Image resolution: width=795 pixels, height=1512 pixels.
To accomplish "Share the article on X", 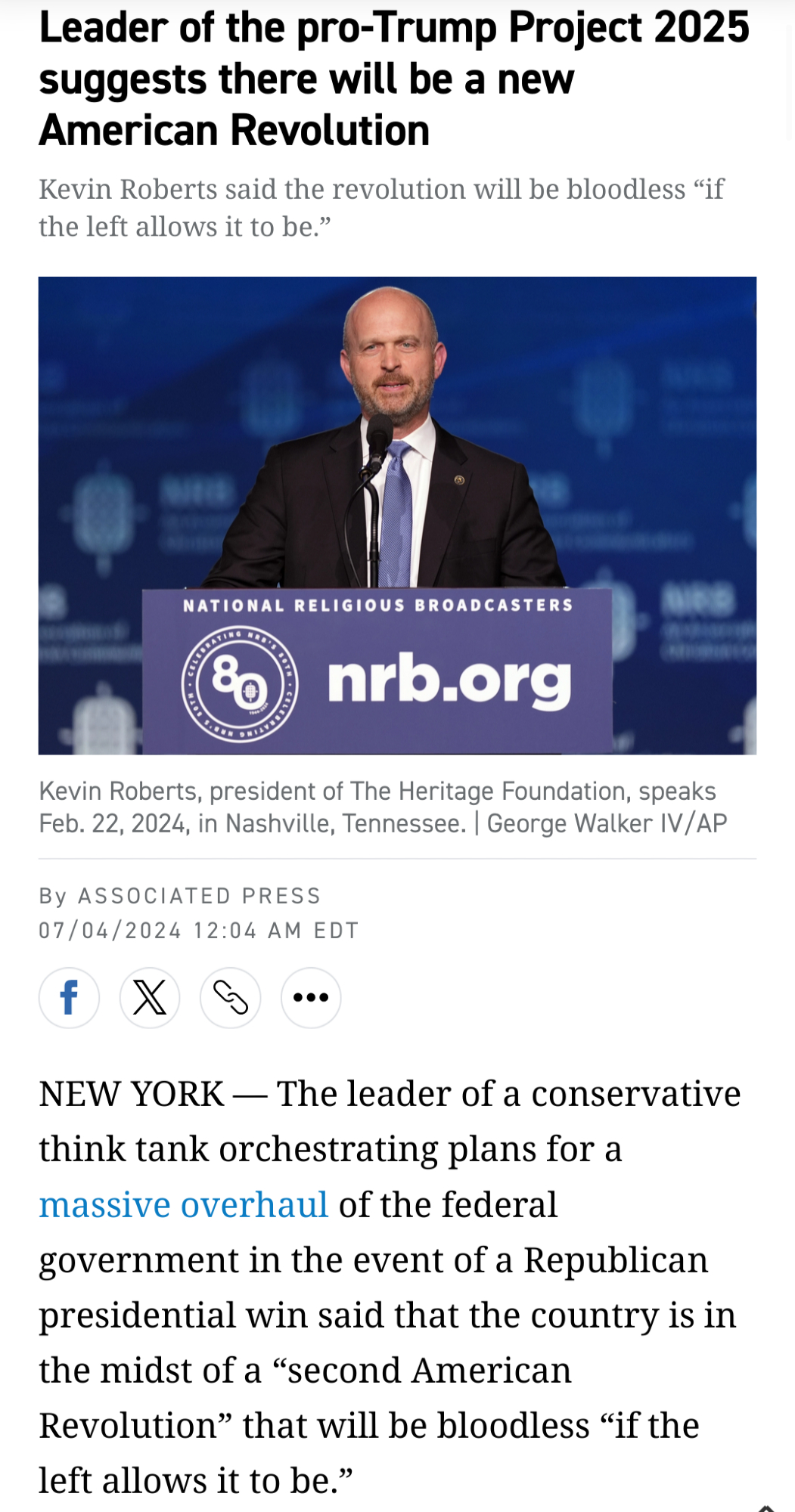I will [150, 997].
